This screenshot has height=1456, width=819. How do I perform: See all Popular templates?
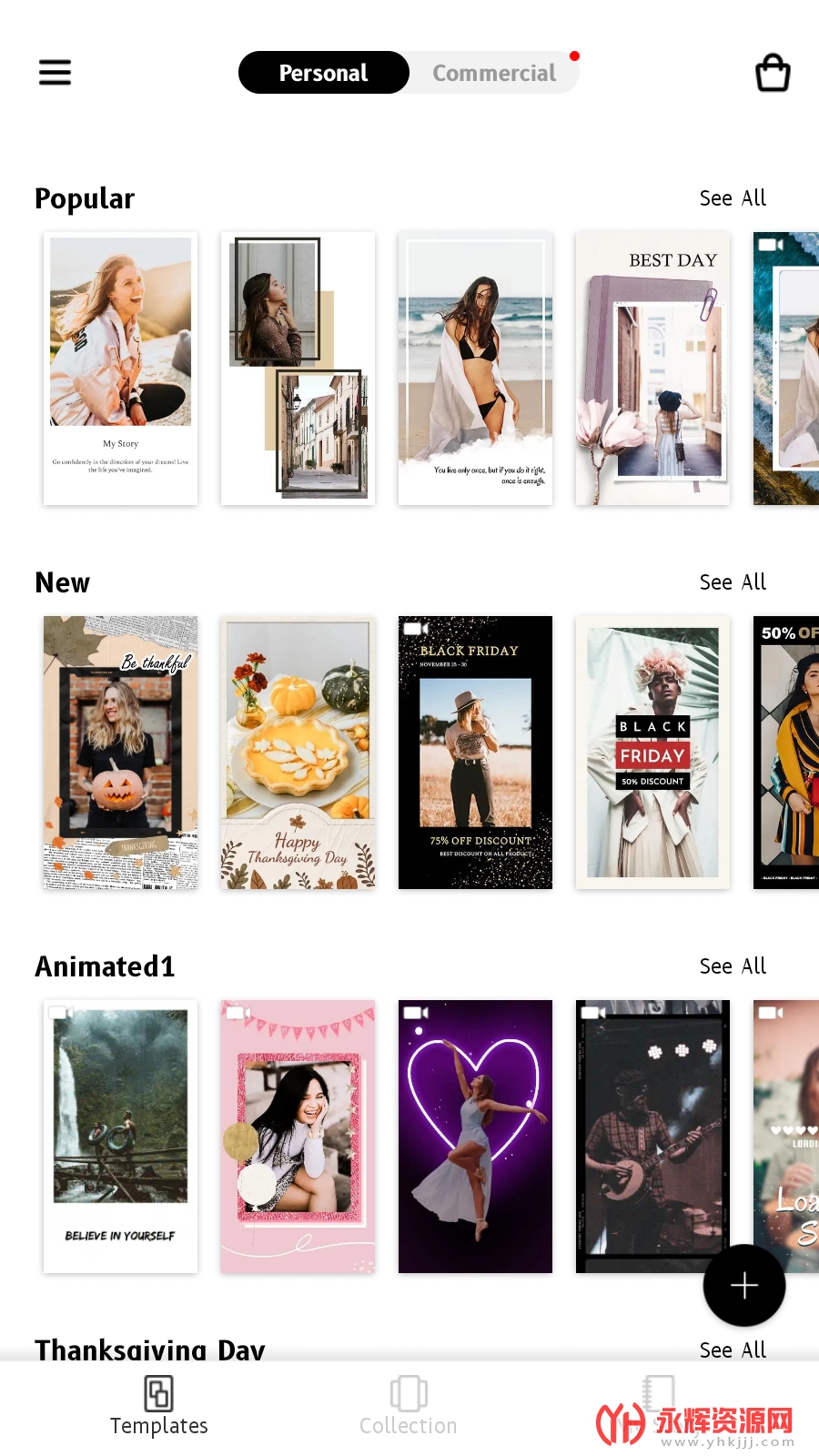pos(733,198)
